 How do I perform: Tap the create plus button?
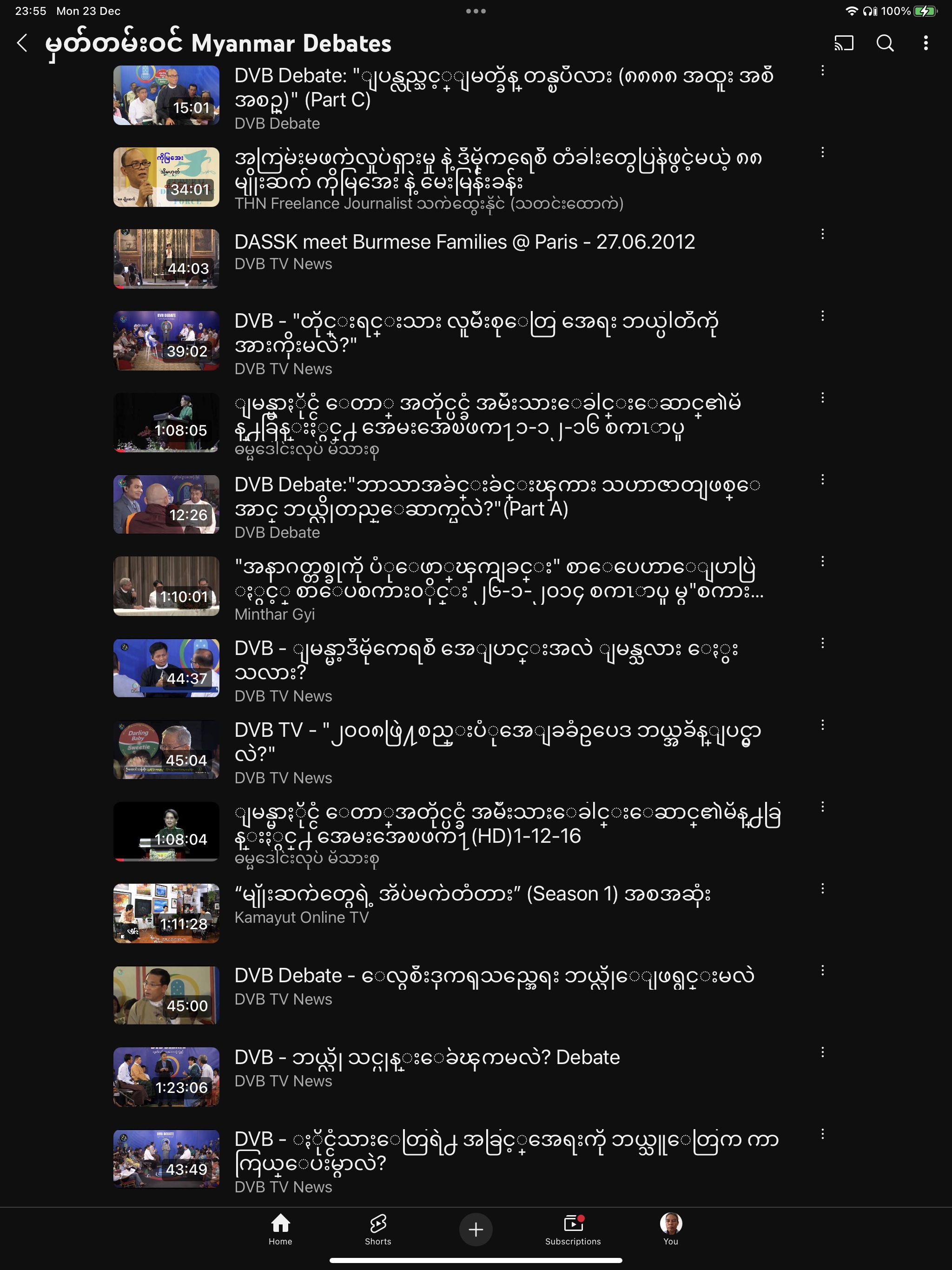pos(476,1229)
